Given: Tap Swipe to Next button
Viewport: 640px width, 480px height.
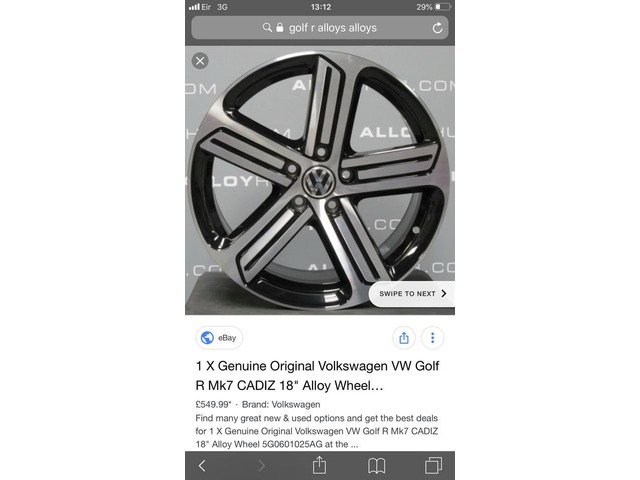Looking at the screenshot, I should coord(411,294).
